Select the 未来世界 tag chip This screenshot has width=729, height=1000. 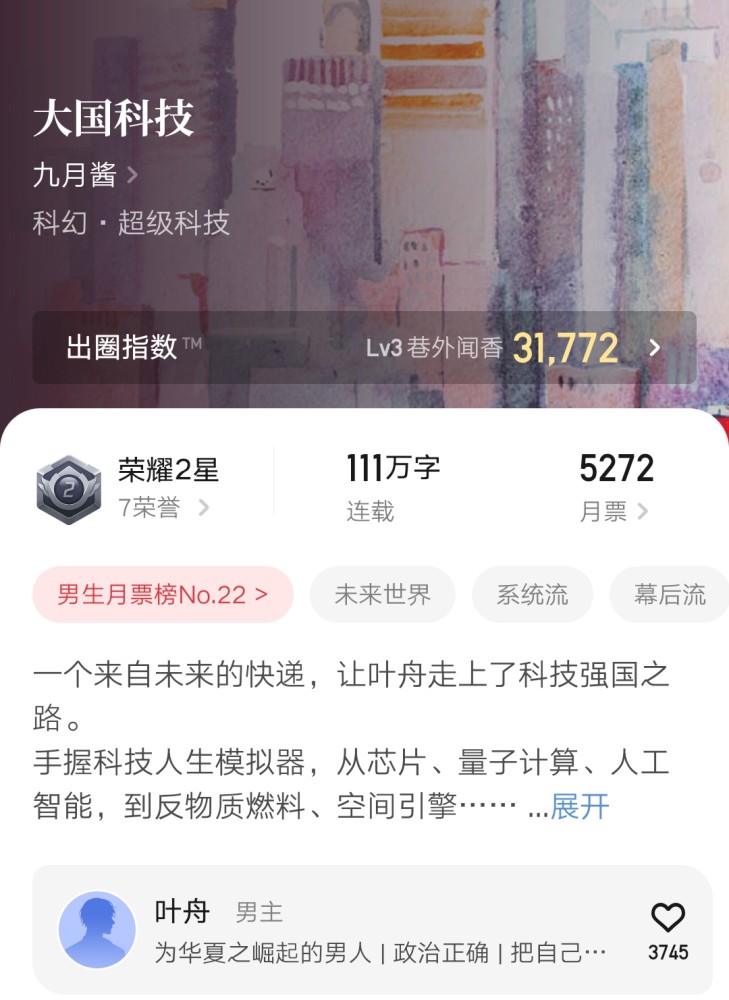(x=382, y=595)
